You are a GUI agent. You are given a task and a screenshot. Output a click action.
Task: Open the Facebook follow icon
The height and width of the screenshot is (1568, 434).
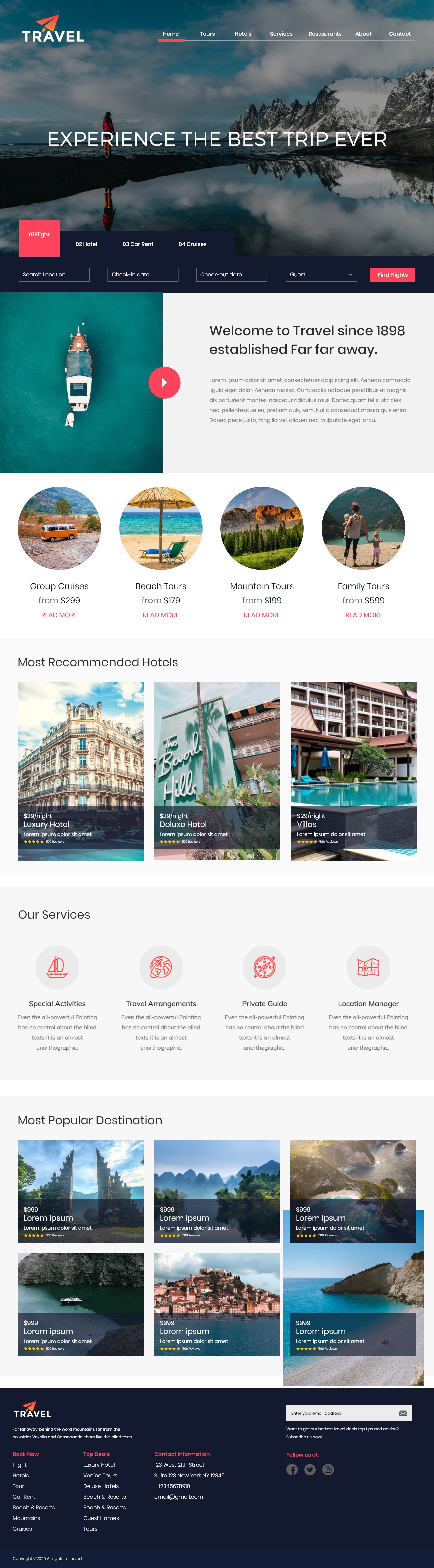tap(292, 1469)
